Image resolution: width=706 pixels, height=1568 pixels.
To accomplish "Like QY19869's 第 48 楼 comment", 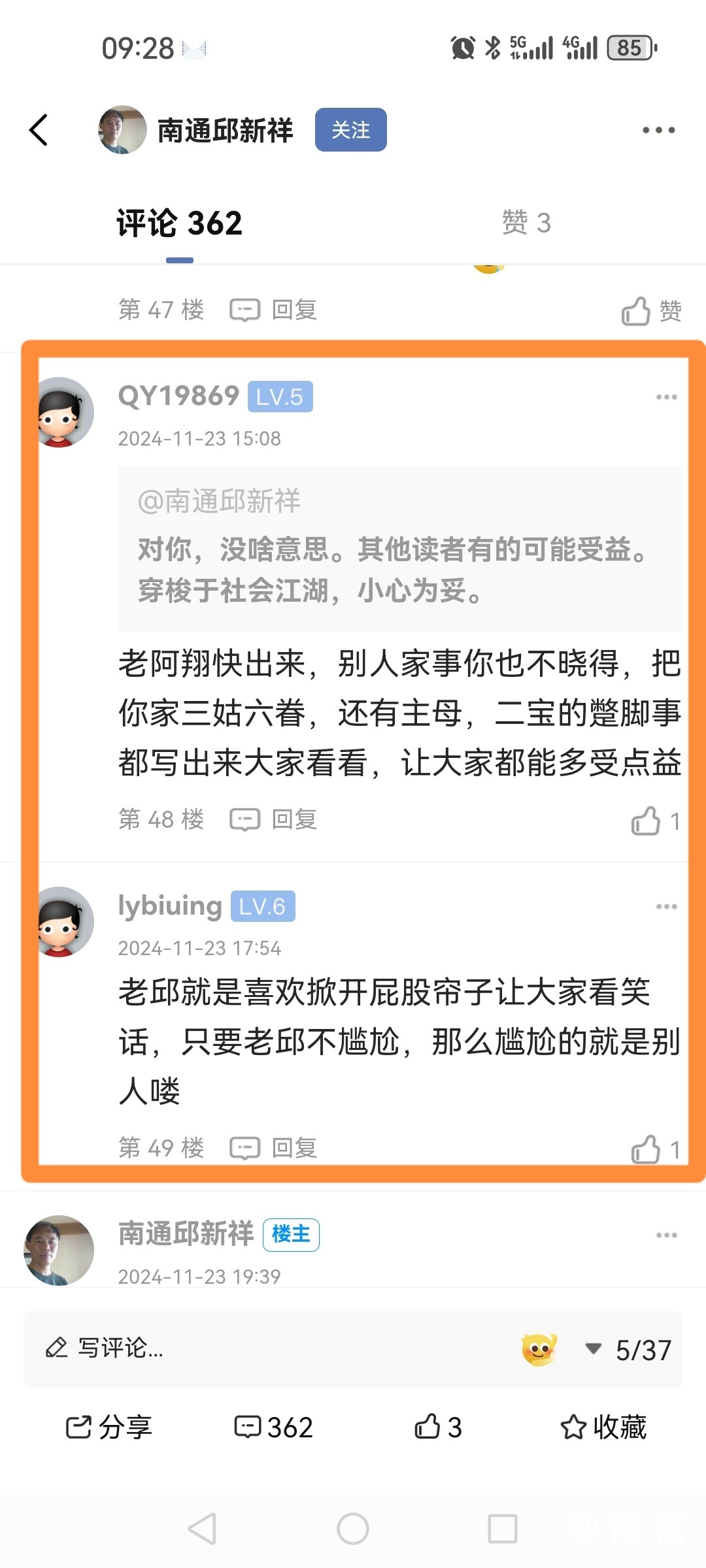I will point(654,821).
